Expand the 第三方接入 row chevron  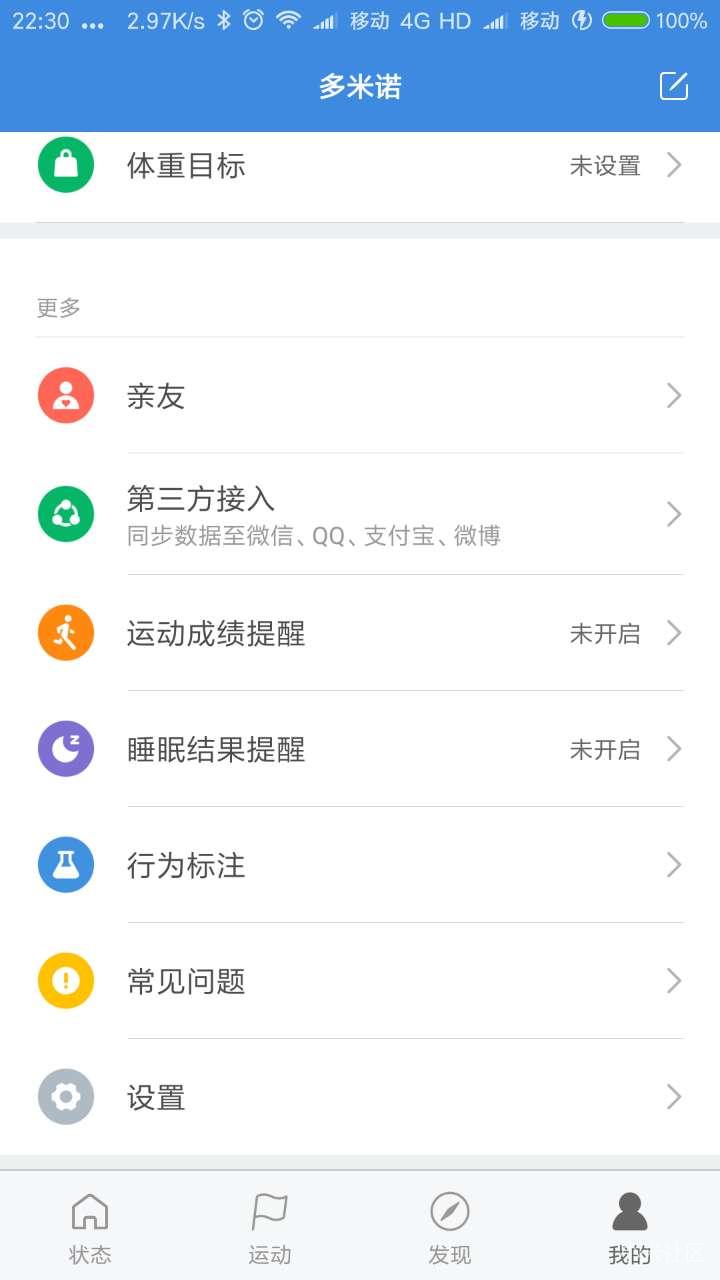point(674,514)
